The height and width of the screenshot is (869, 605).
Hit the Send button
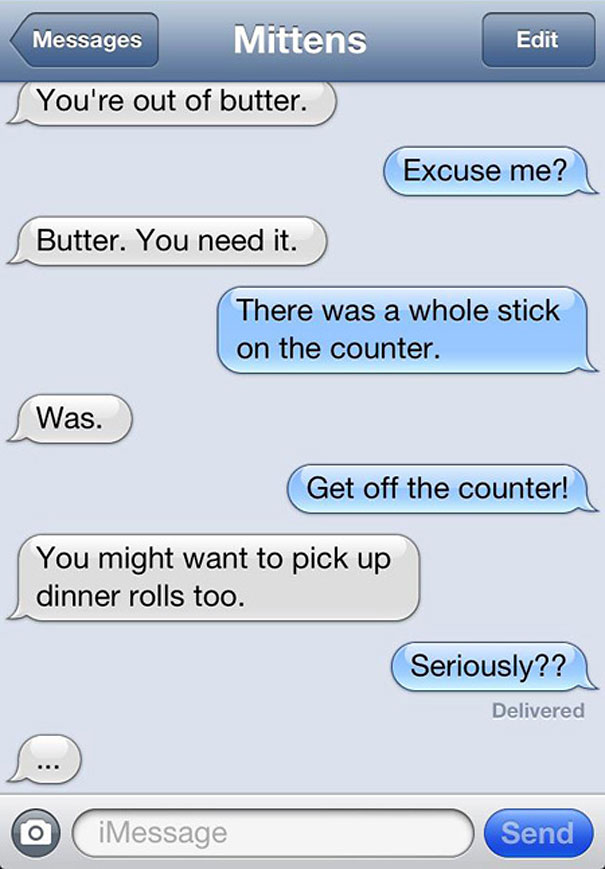[537, 832]
